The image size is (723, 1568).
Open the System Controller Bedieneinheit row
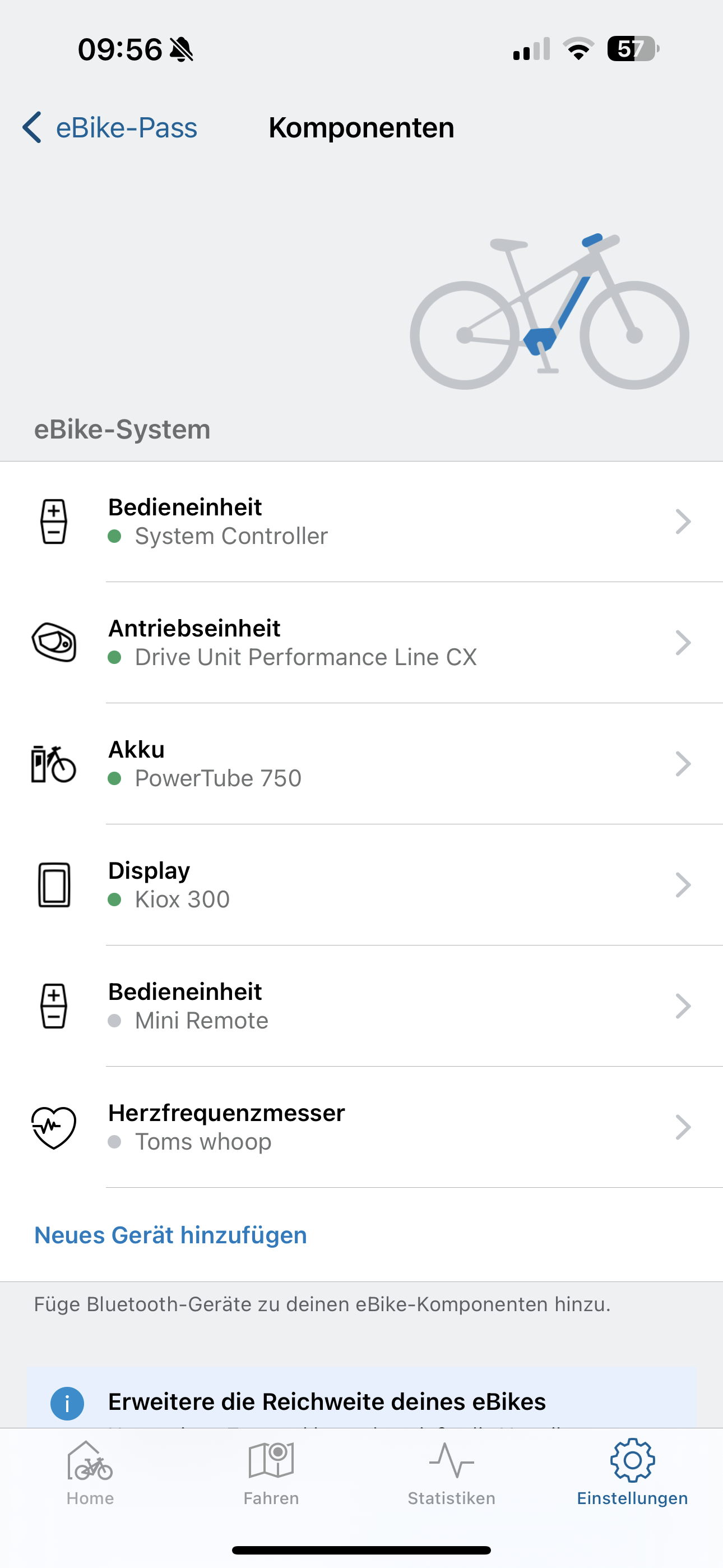tap(361, 522)
